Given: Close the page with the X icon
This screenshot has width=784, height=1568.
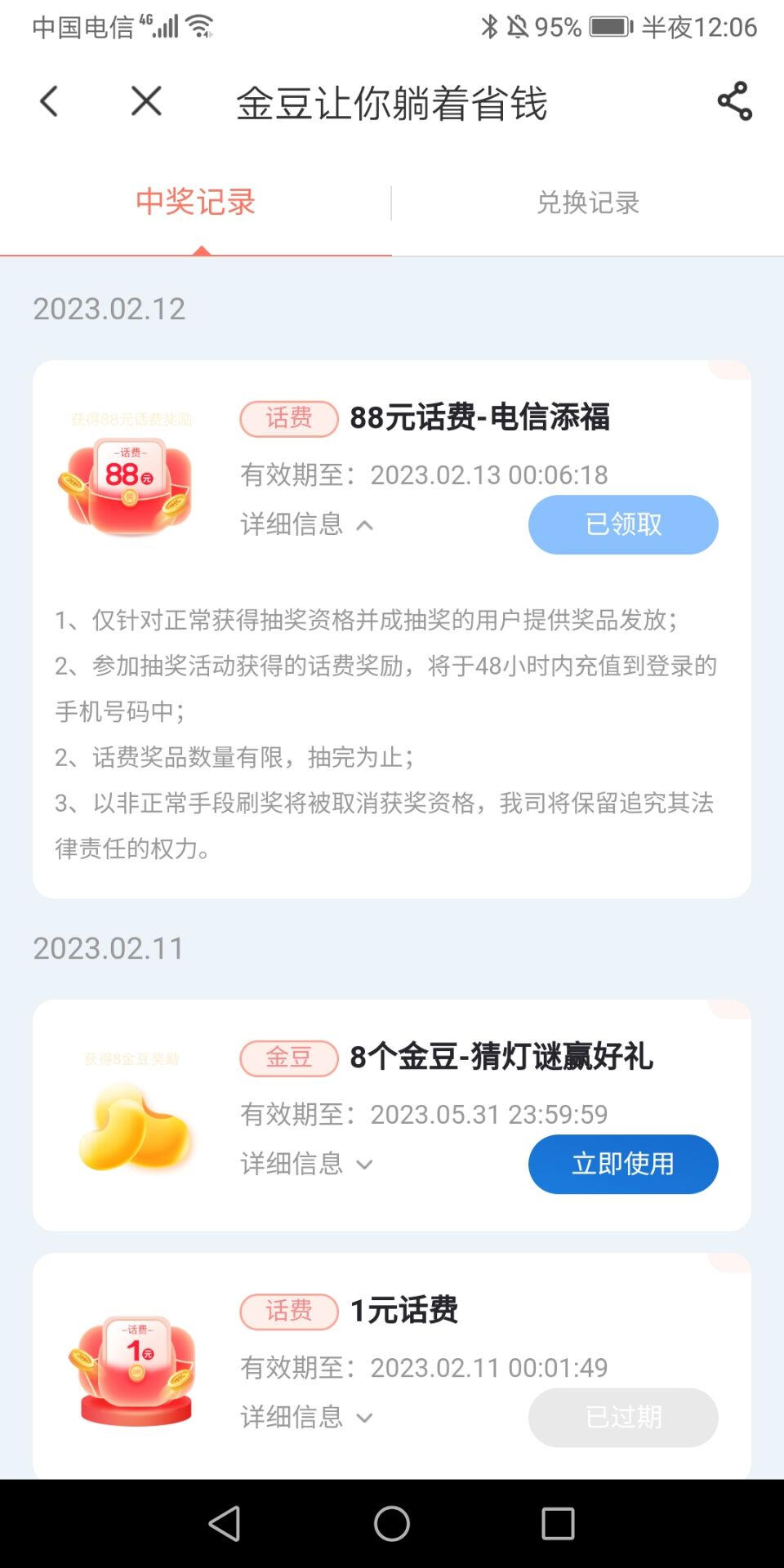Looking at the screenshot, I should point(146,102).
